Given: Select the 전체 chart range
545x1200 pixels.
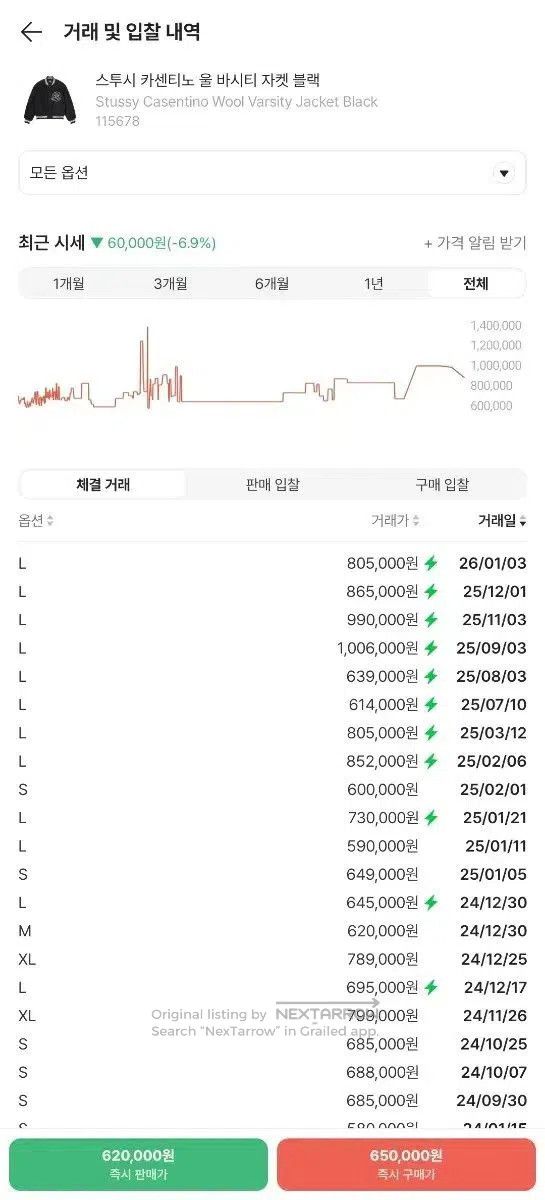Looking at the screenshot, I should (x=476, y=284).
